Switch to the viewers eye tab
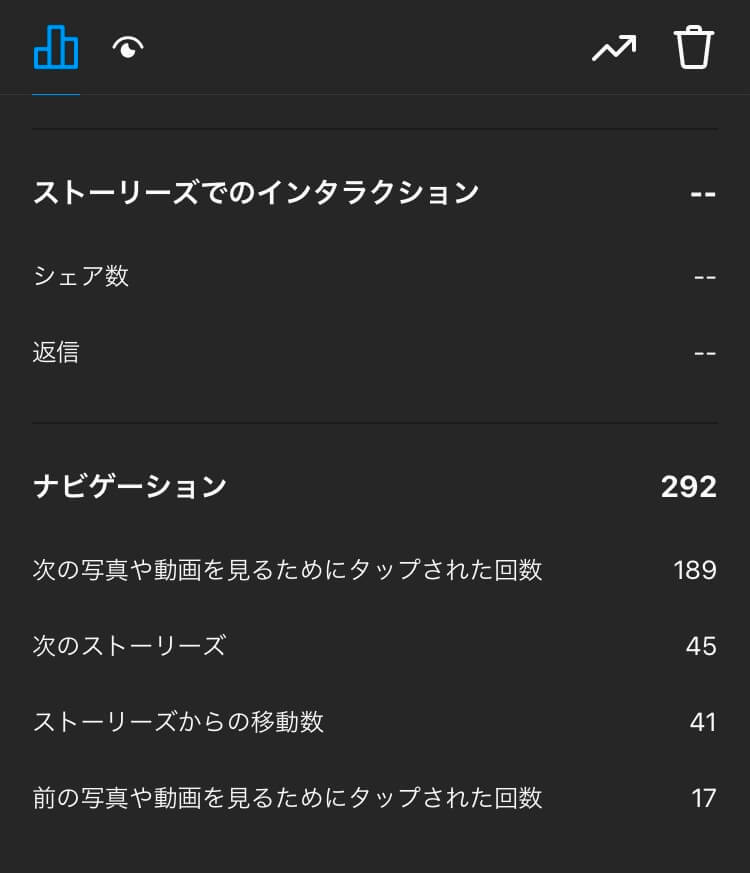 [x=128, y=48]
